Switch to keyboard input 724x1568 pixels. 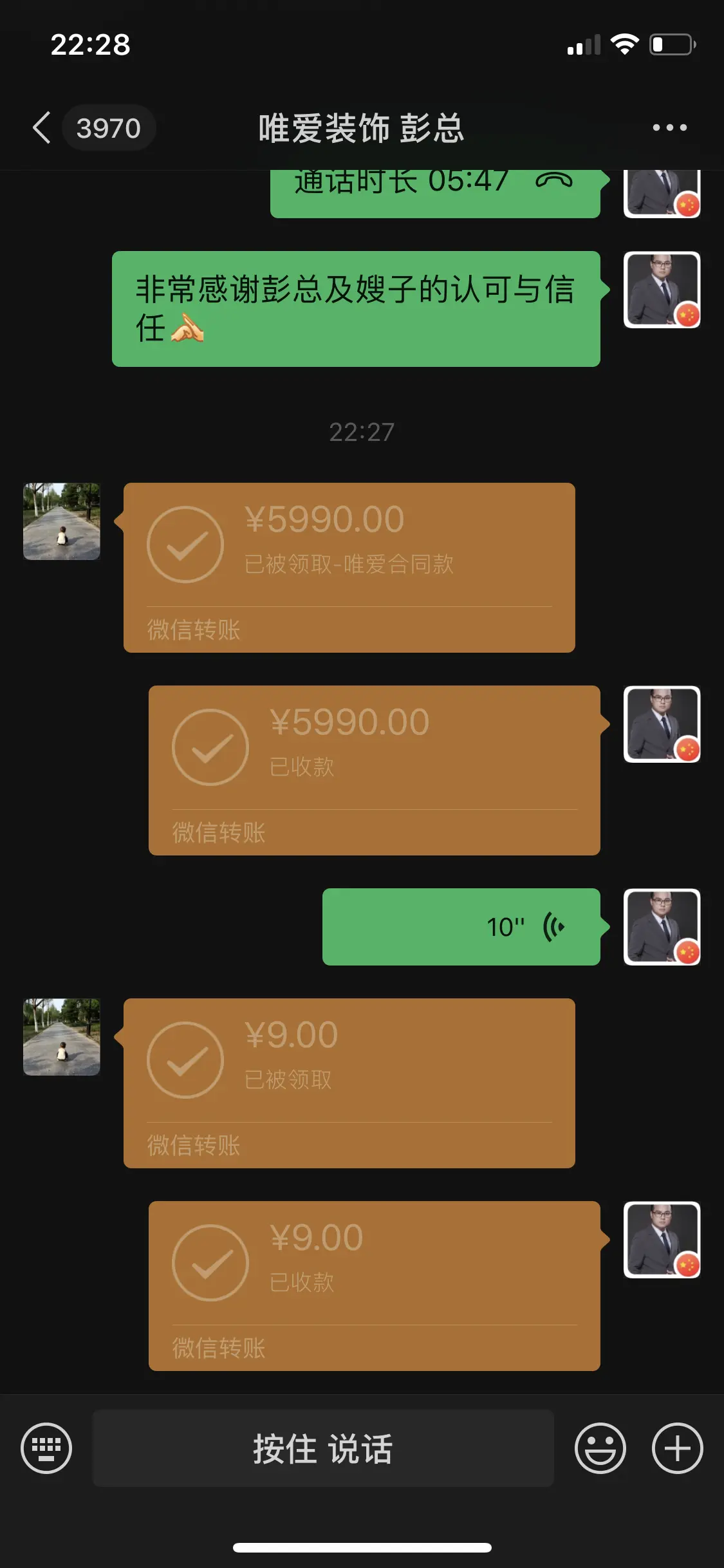tap(46, 1448)
